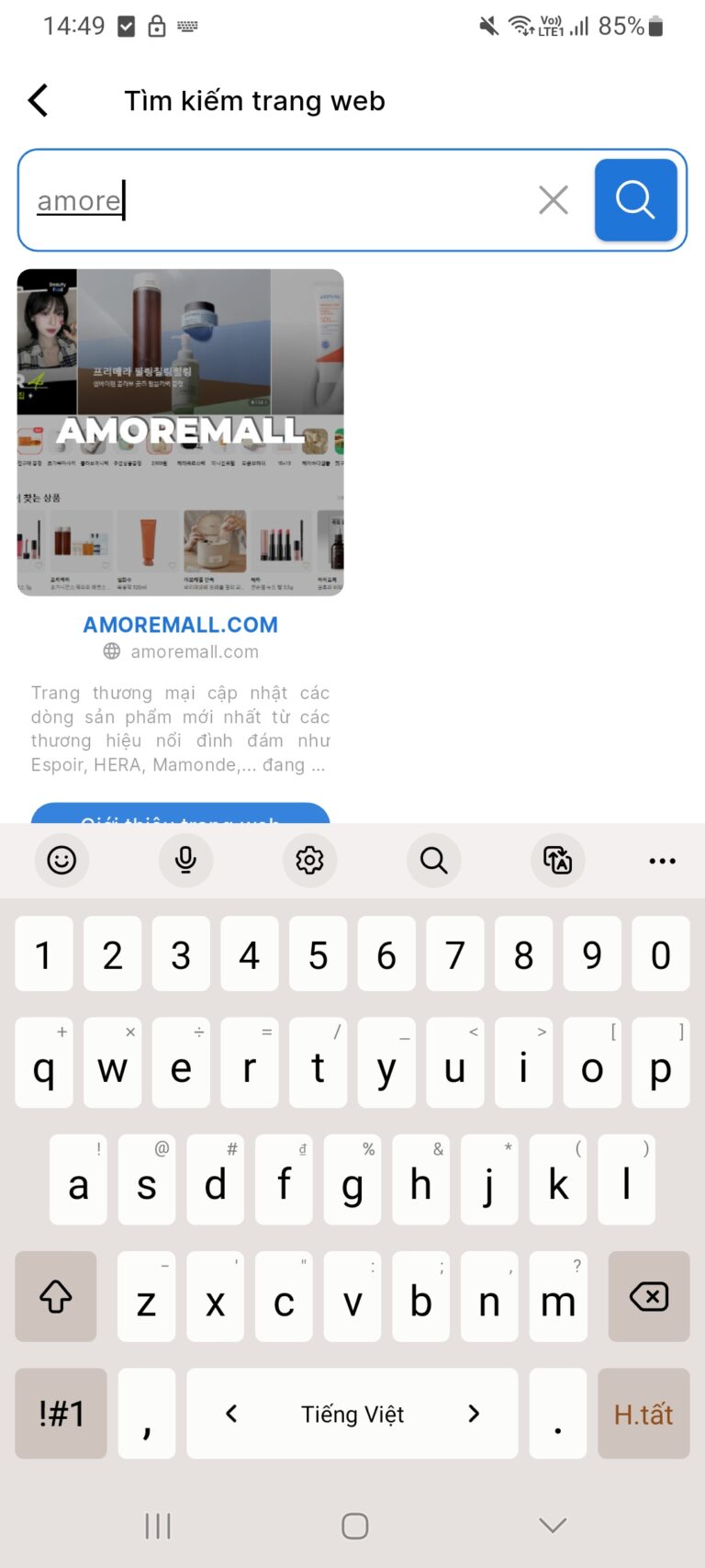Open the AMOREMALL website preview card

[181, 432]
